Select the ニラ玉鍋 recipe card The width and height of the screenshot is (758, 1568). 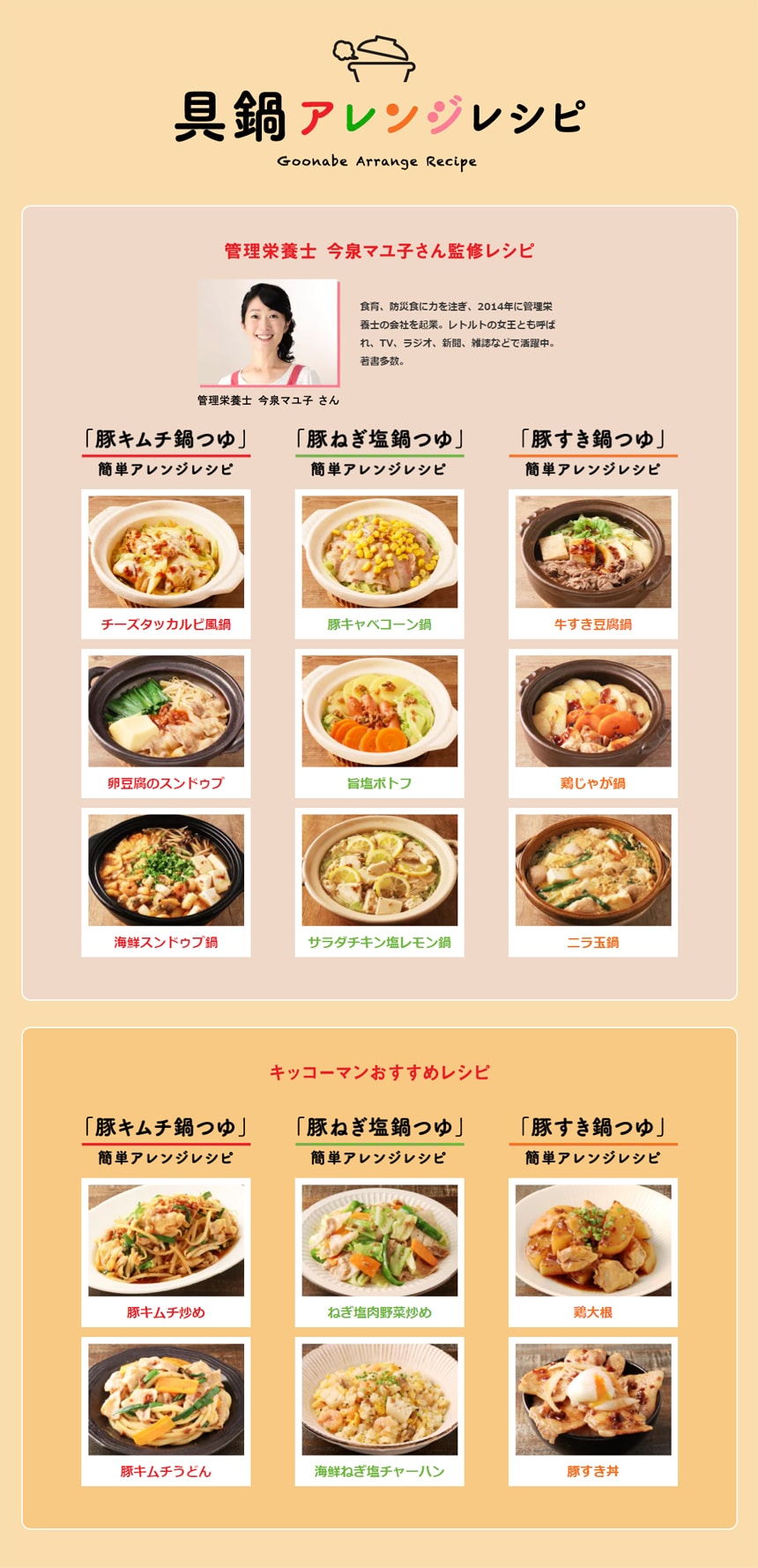592,881
